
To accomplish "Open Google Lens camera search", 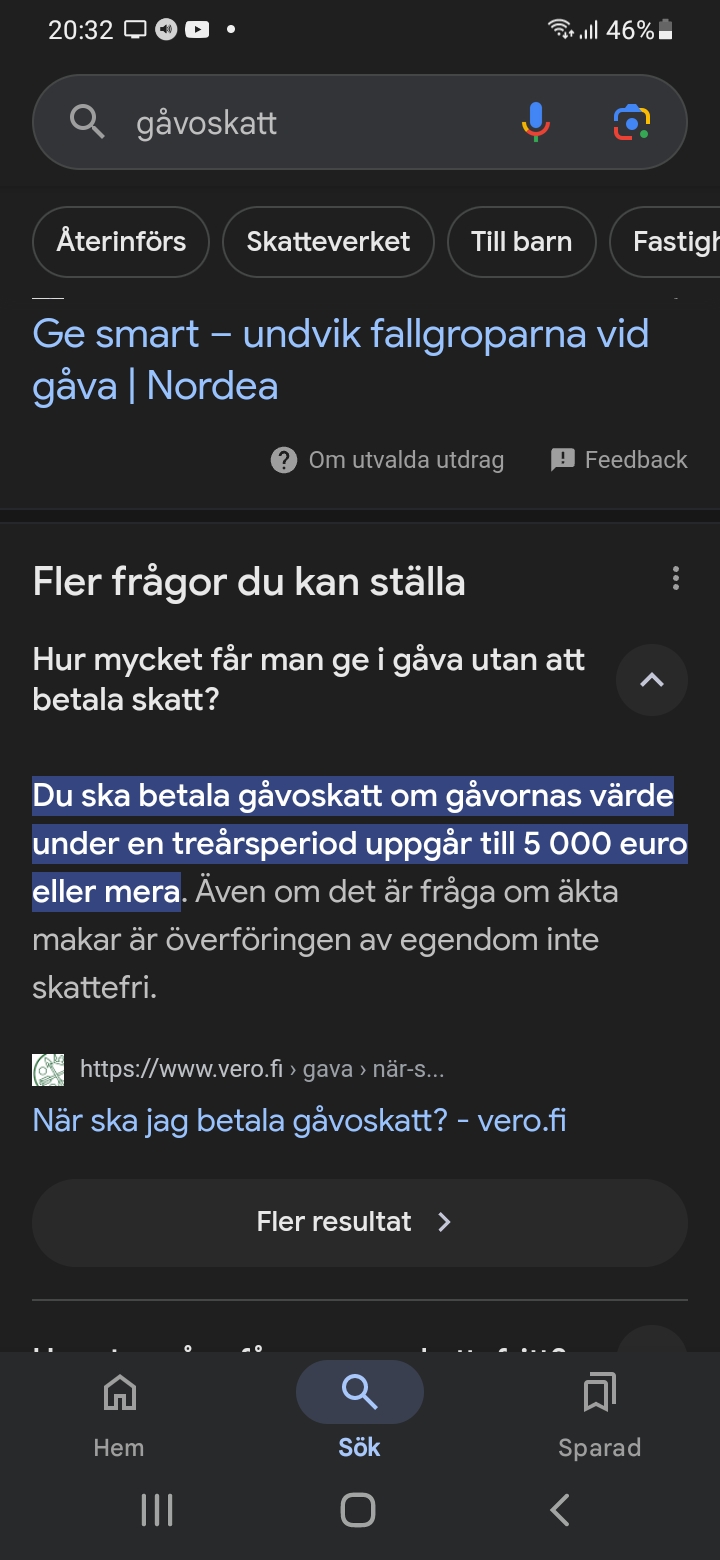I will tap(632, 123).
